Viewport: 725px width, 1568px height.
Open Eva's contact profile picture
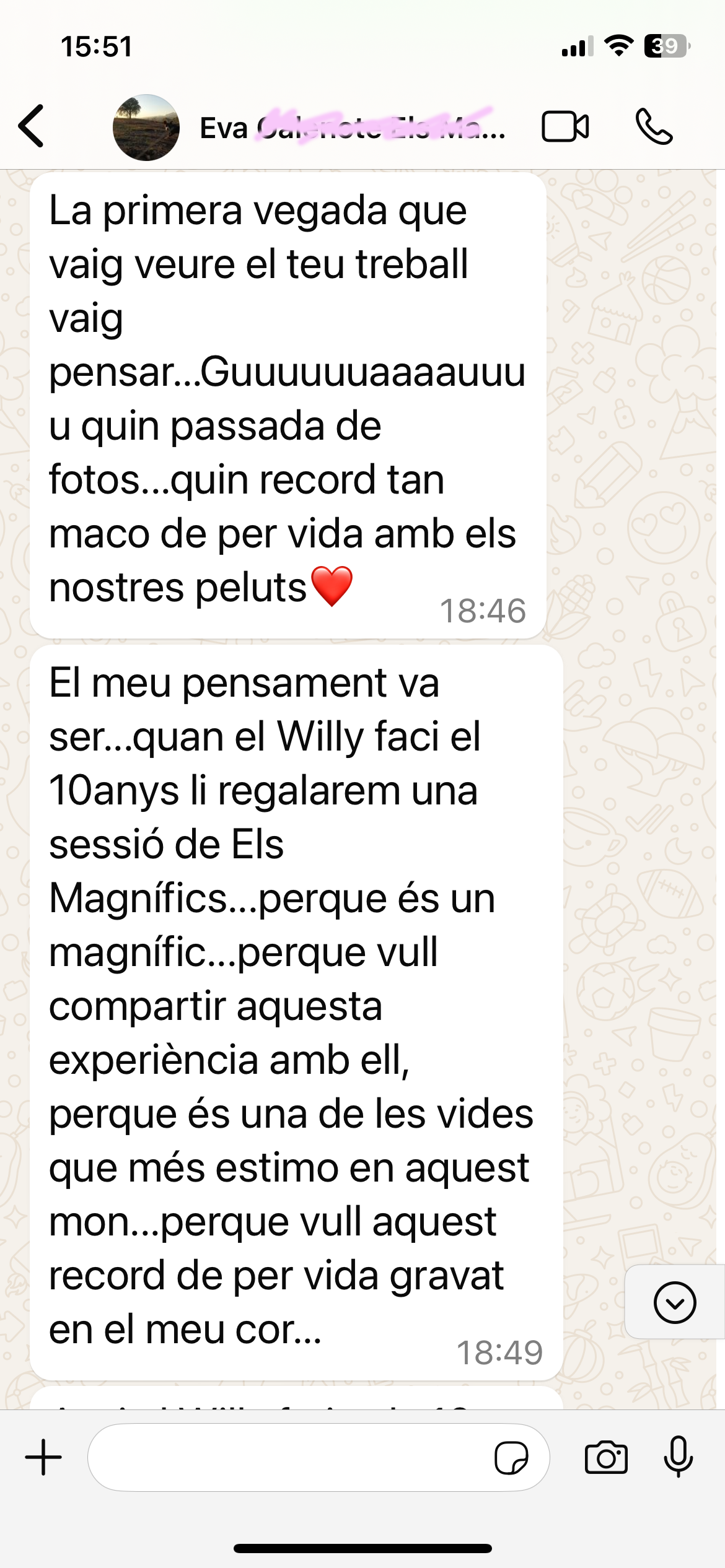(146, 128)
